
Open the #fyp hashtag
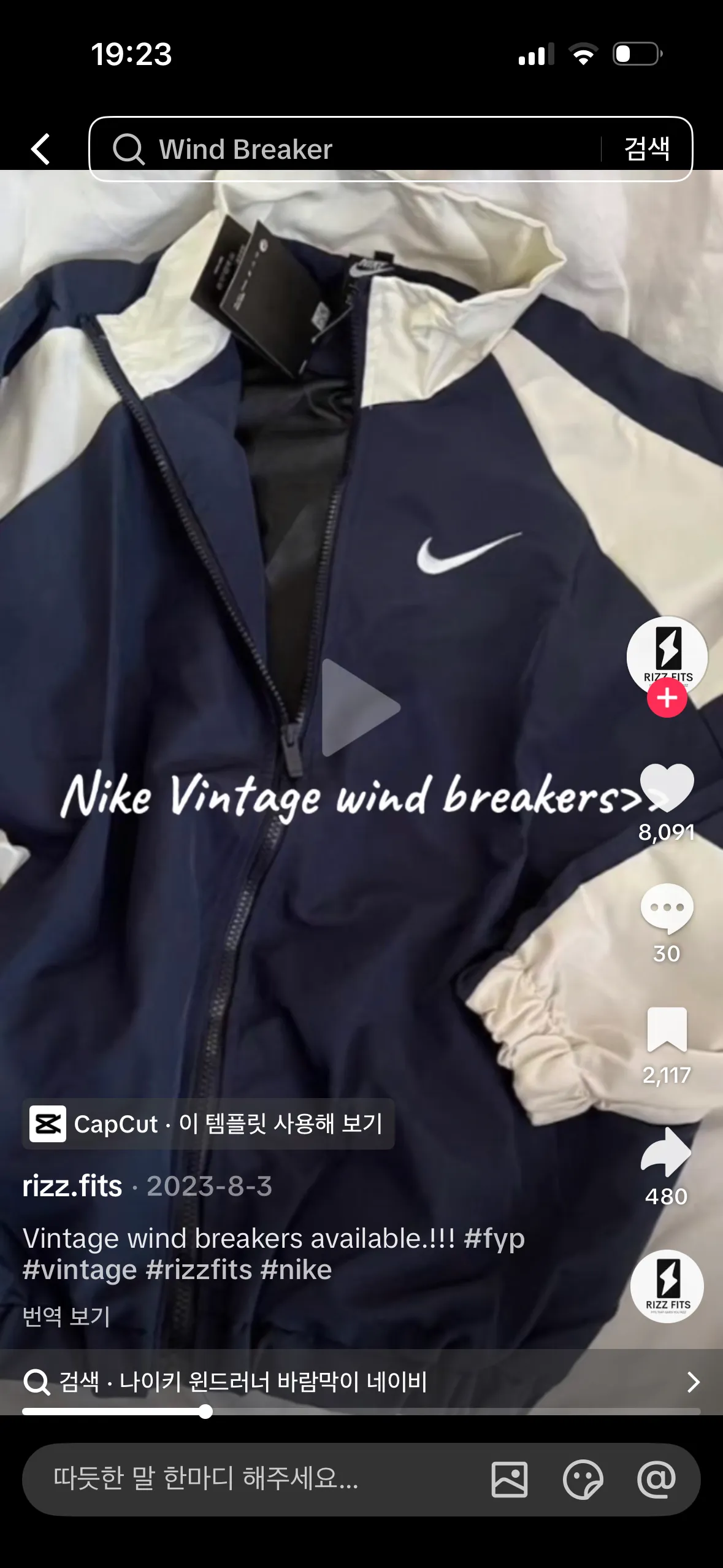coord(494,1238)
